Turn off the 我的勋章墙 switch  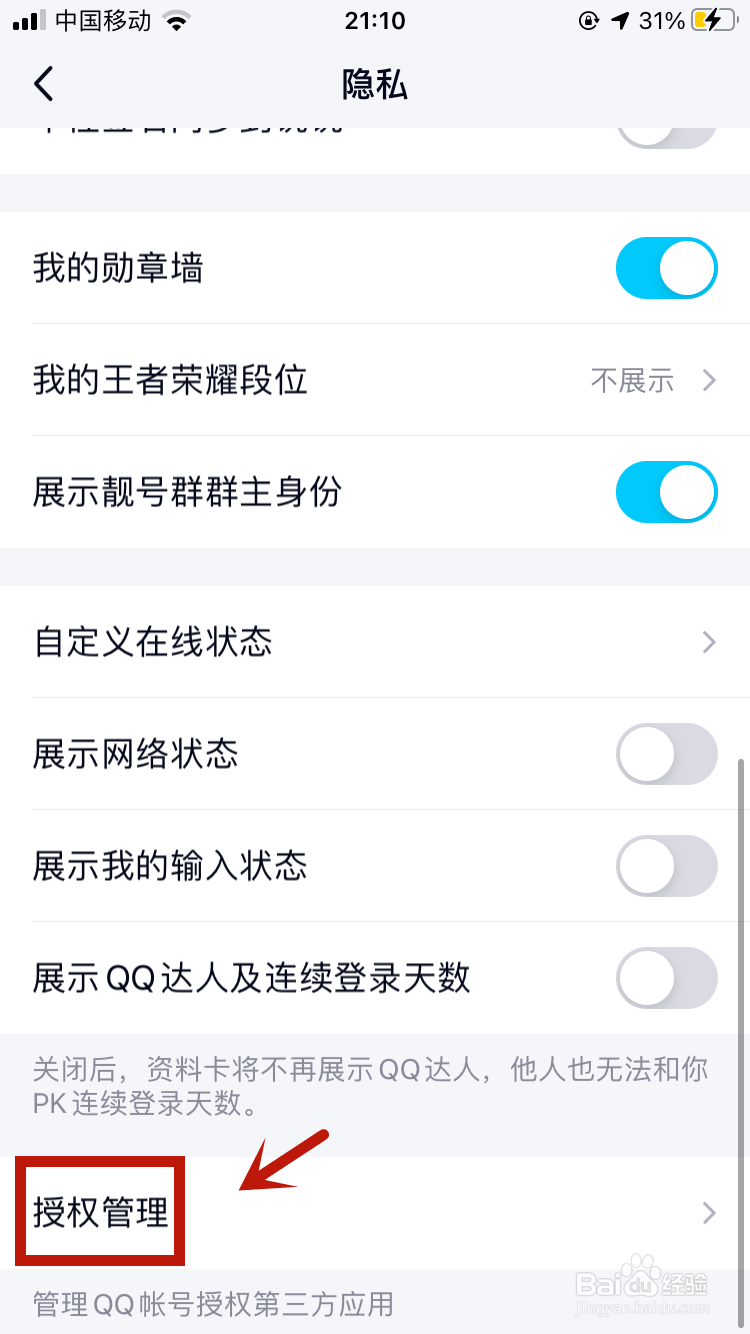[667, 268]
